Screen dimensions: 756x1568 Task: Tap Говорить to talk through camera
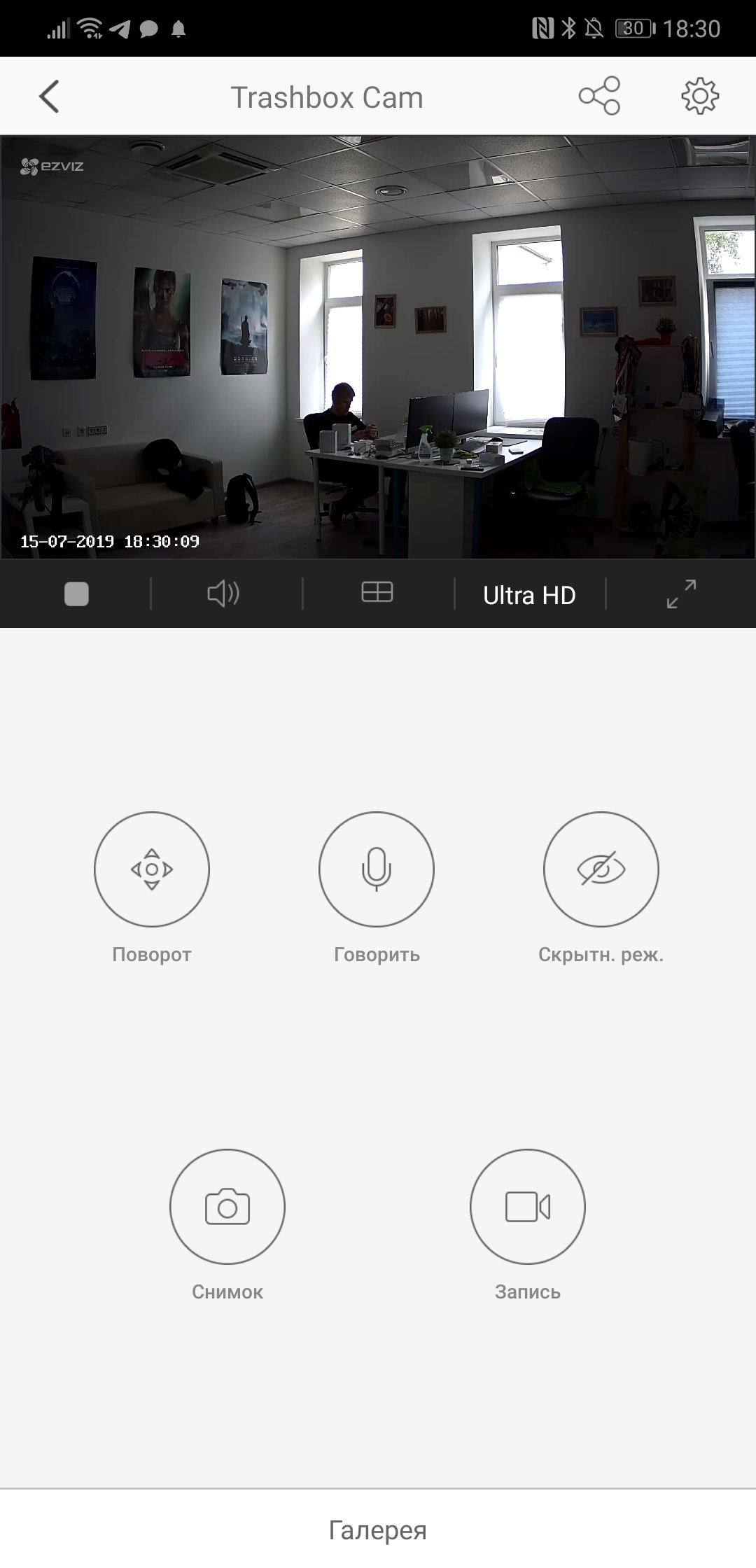[377, 869]
